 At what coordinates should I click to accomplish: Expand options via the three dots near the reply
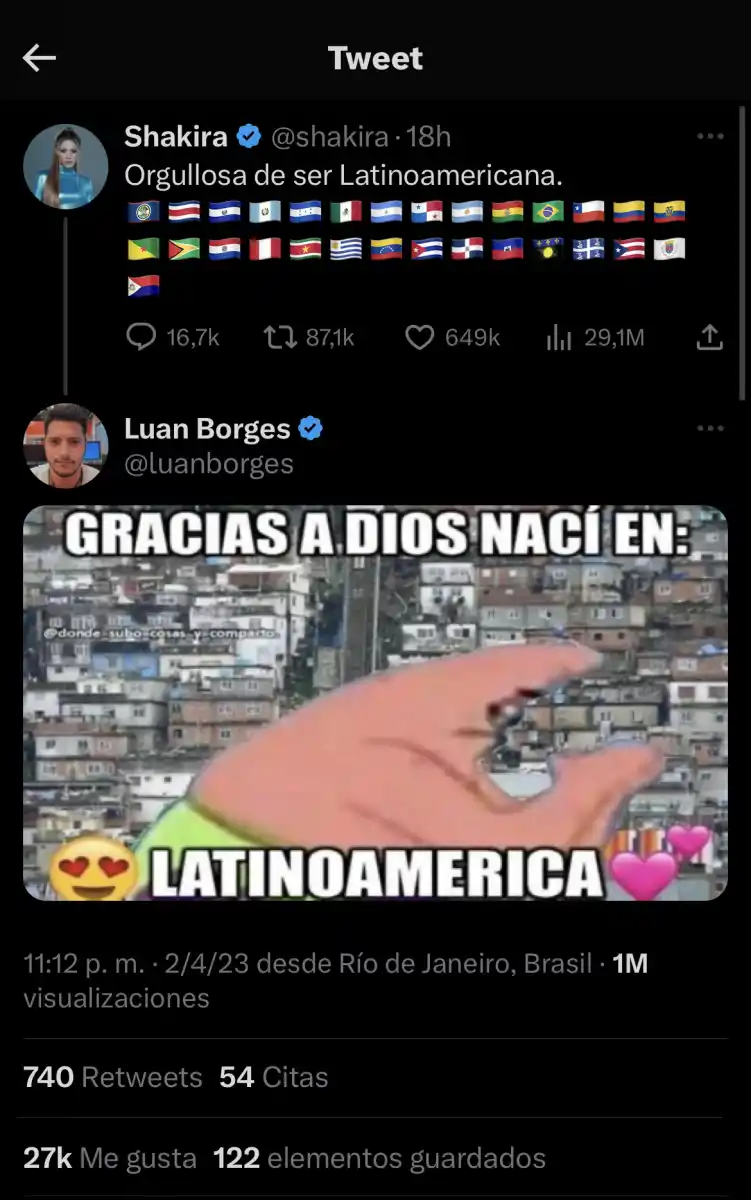point(710,428)
